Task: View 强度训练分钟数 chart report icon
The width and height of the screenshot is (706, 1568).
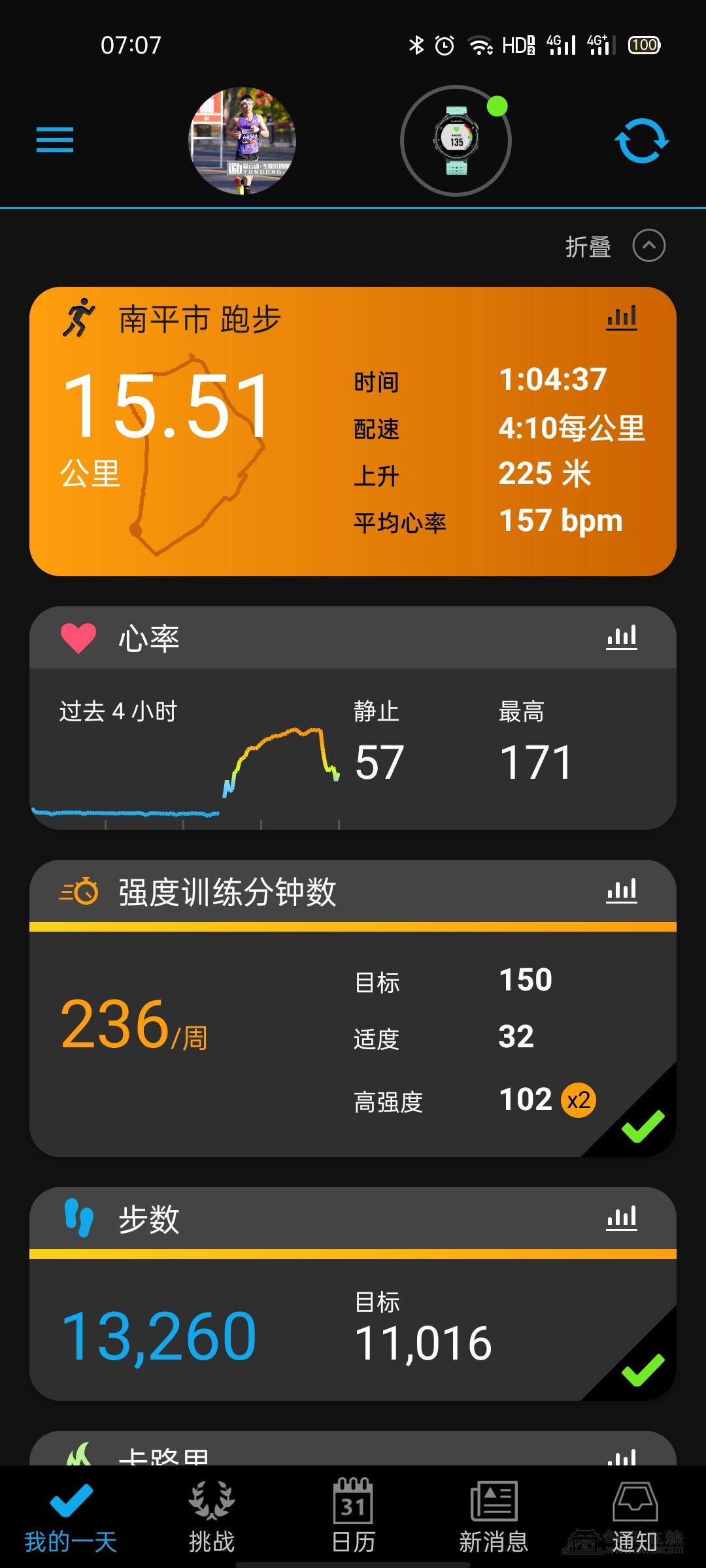Action: click(621, 891)
